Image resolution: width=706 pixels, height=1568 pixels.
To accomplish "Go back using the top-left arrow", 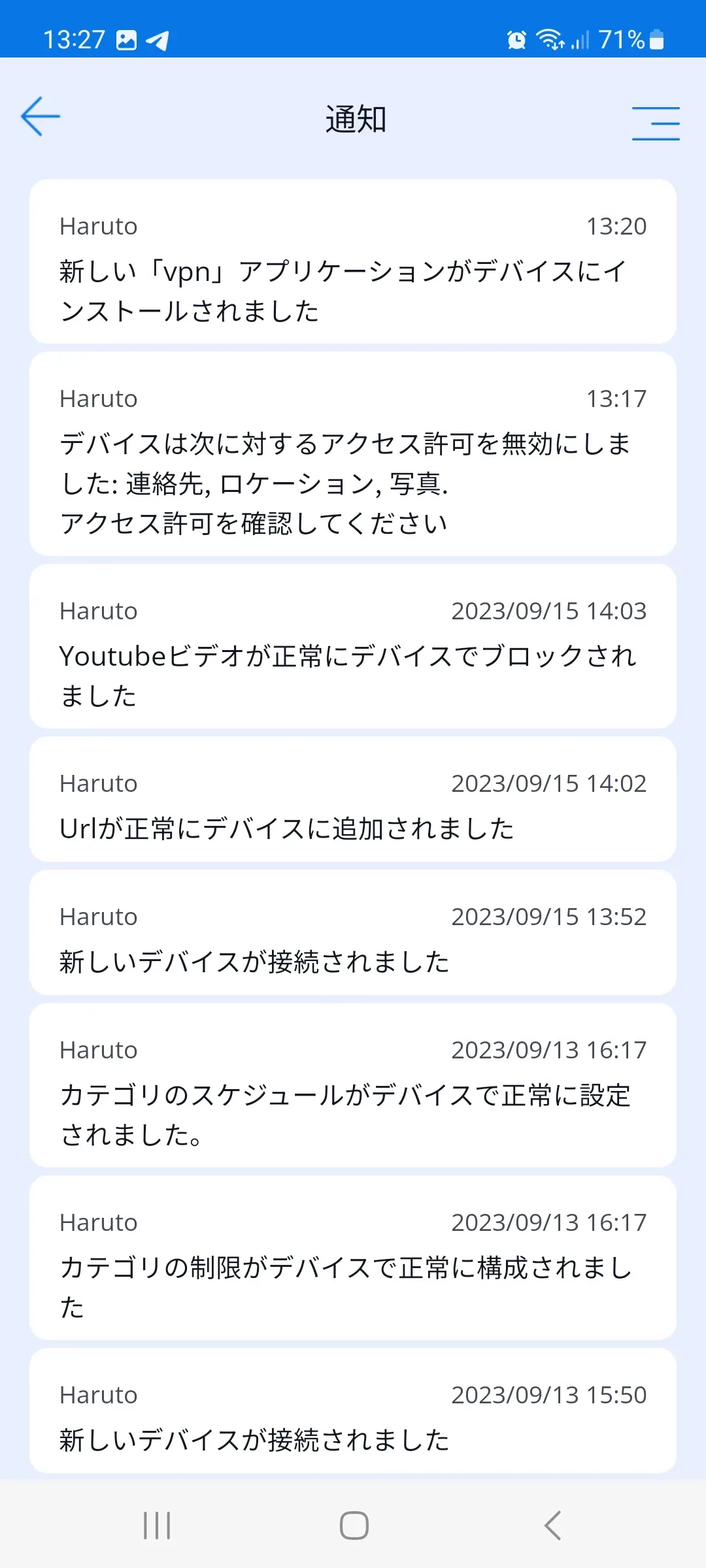I will point(41,117).
